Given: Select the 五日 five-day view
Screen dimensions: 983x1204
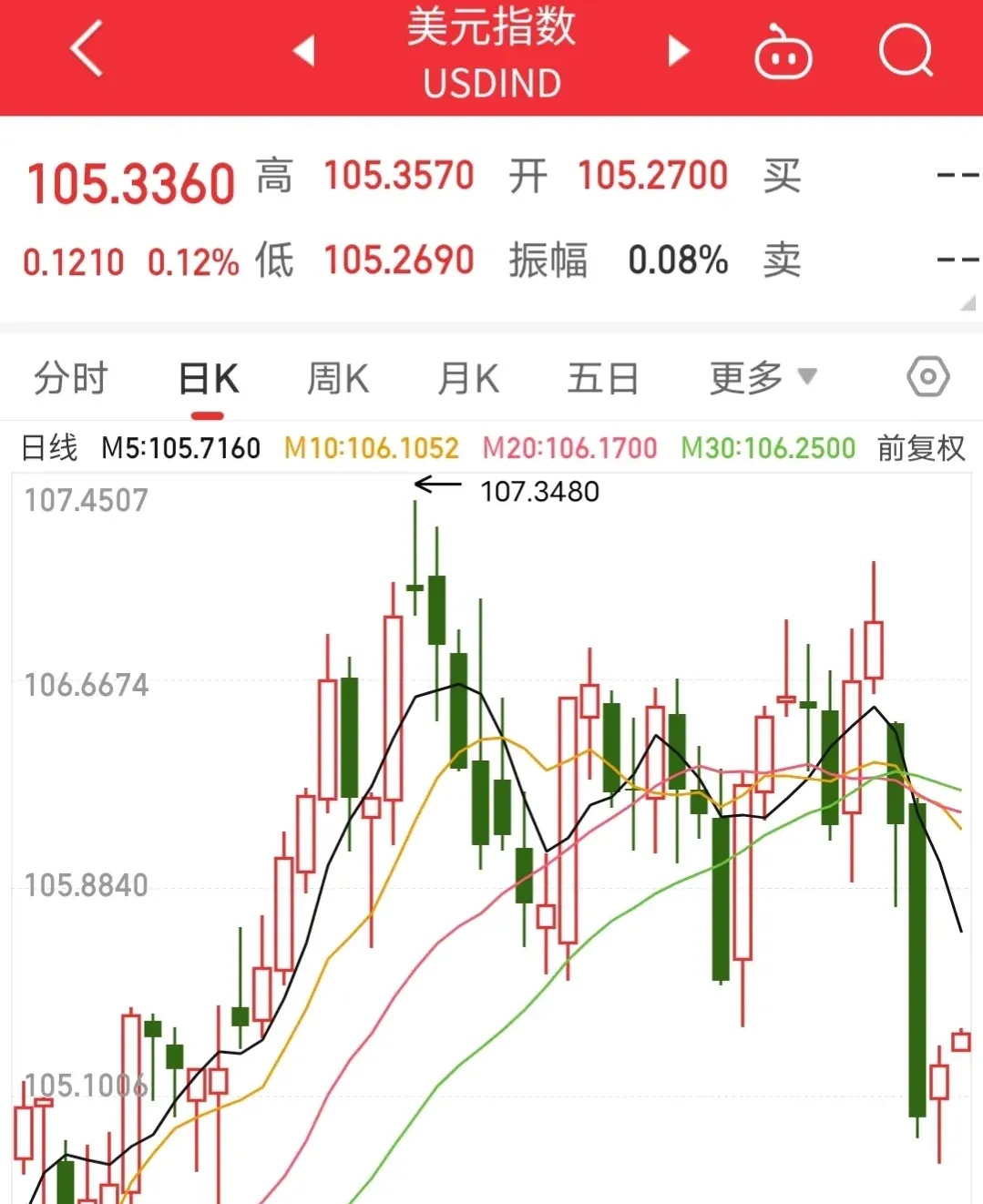Looking at the screenshot, I should tap(601, 377).
